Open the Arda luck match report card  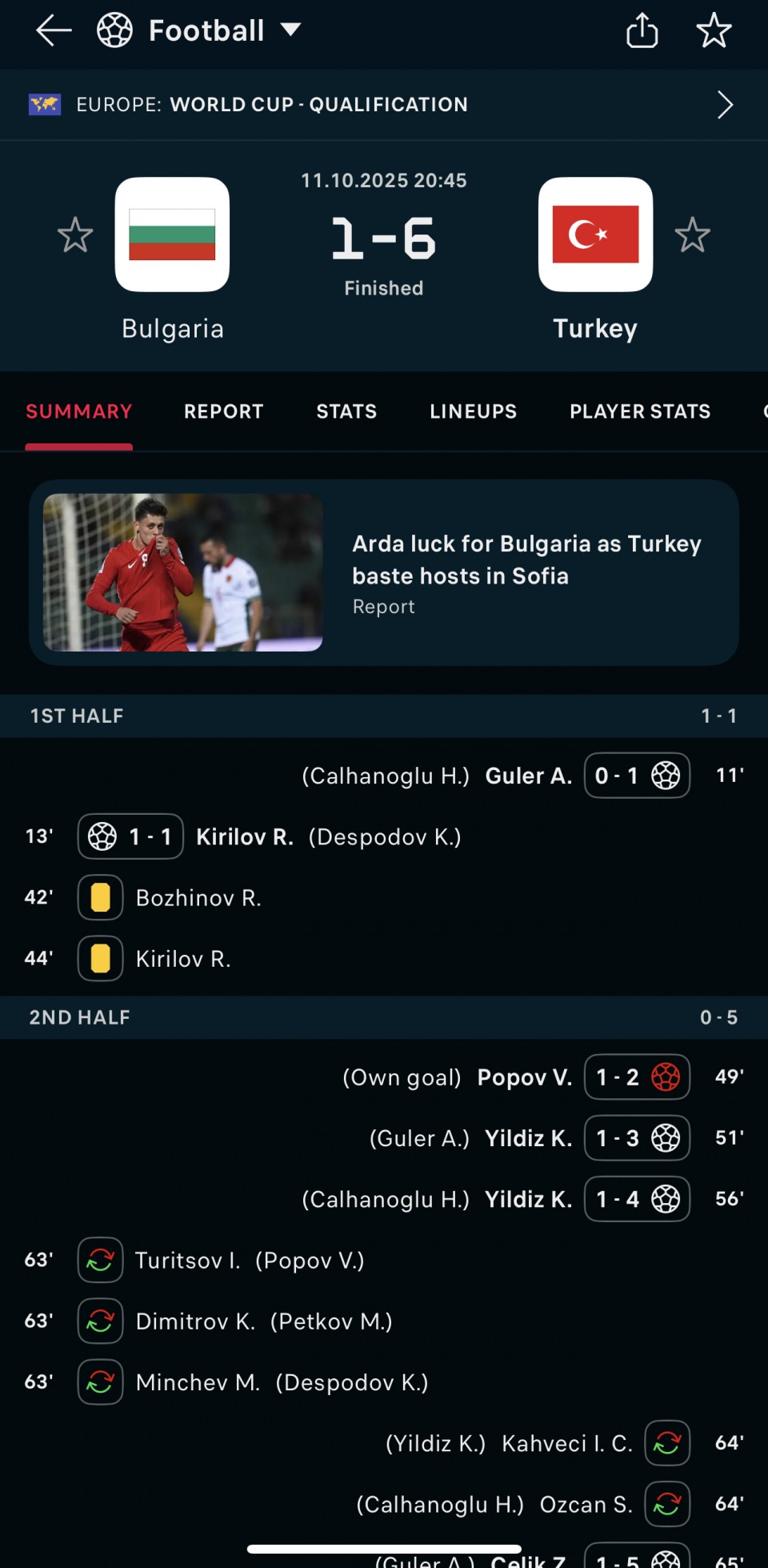pos(384,572)
